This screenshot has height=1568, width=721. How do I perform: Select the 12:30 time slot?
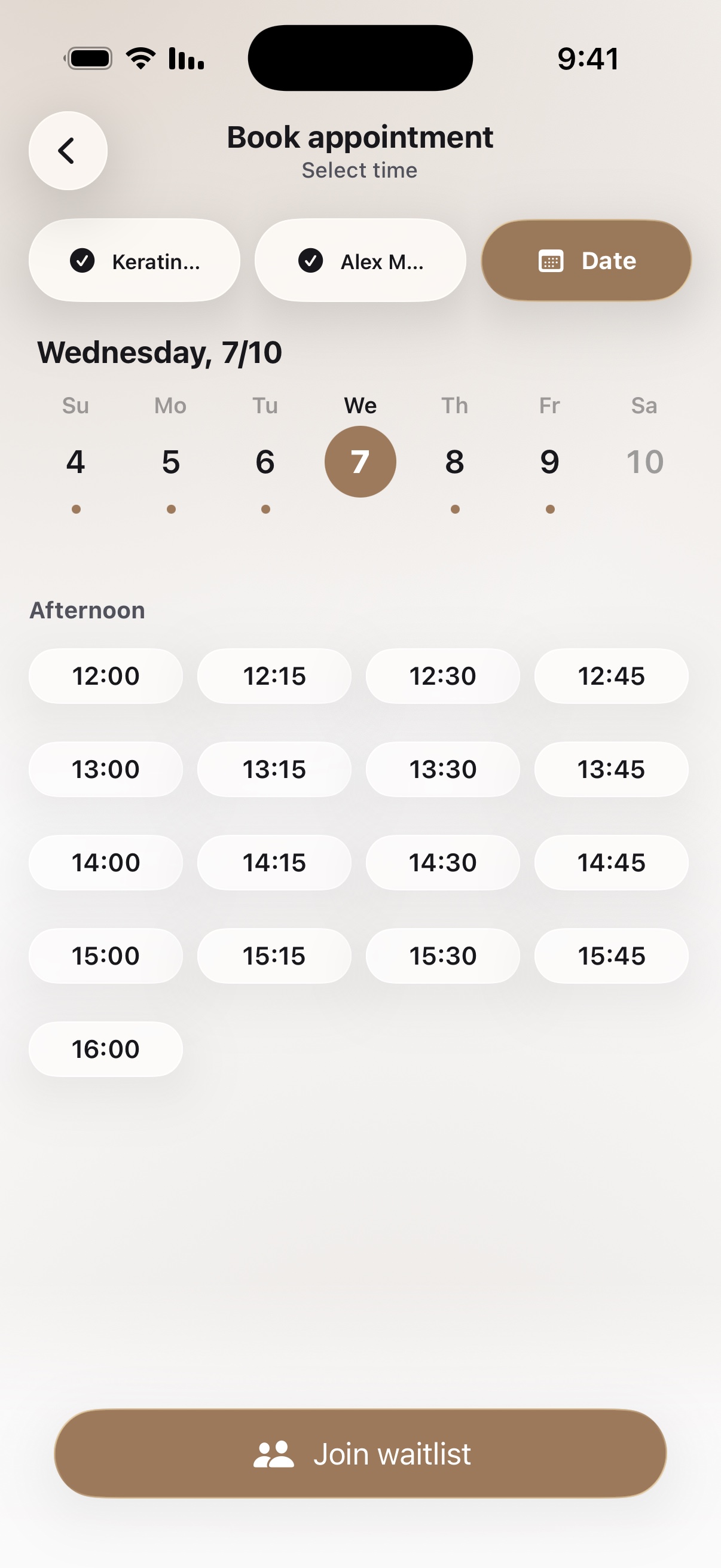pos(443,676)
